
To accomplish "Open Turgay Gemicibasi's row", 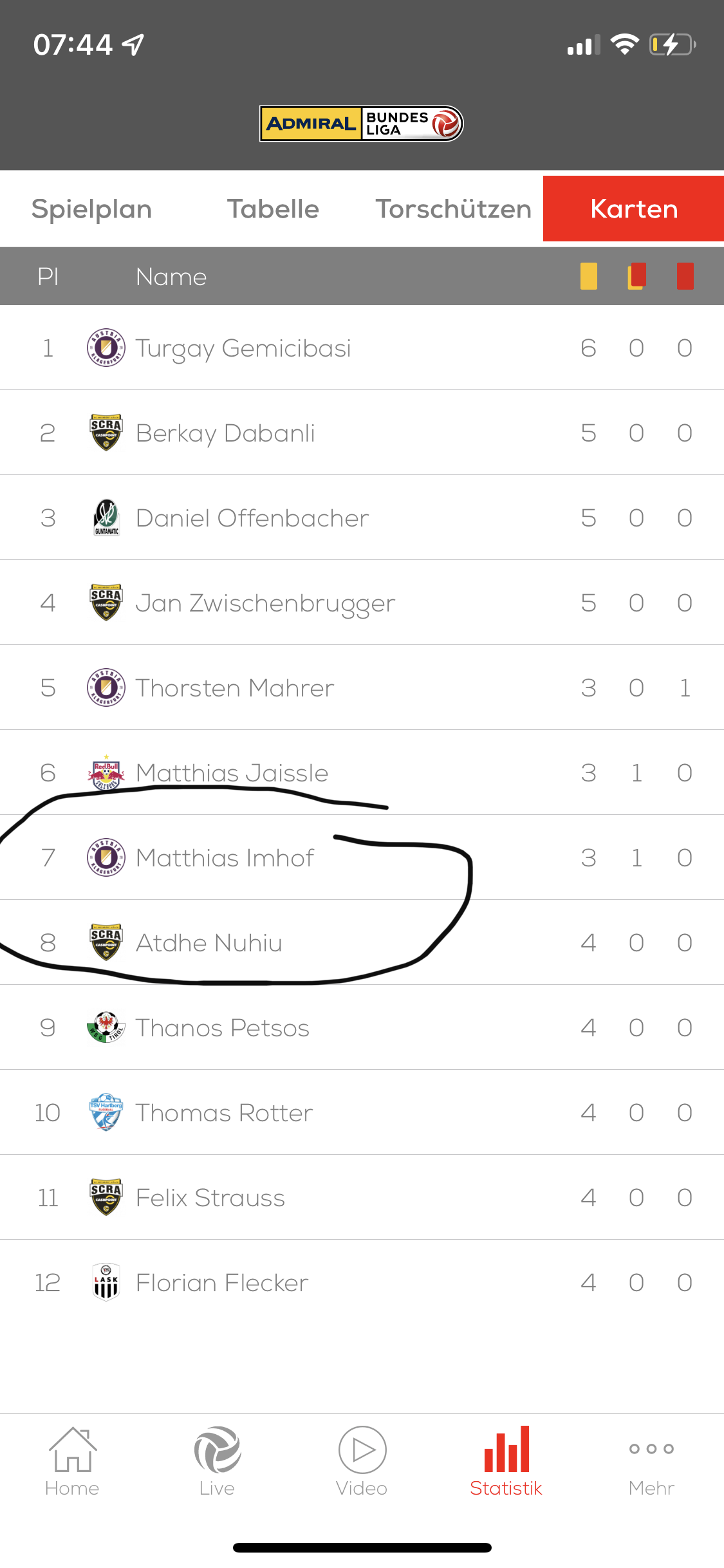I will tap(362, 348).
